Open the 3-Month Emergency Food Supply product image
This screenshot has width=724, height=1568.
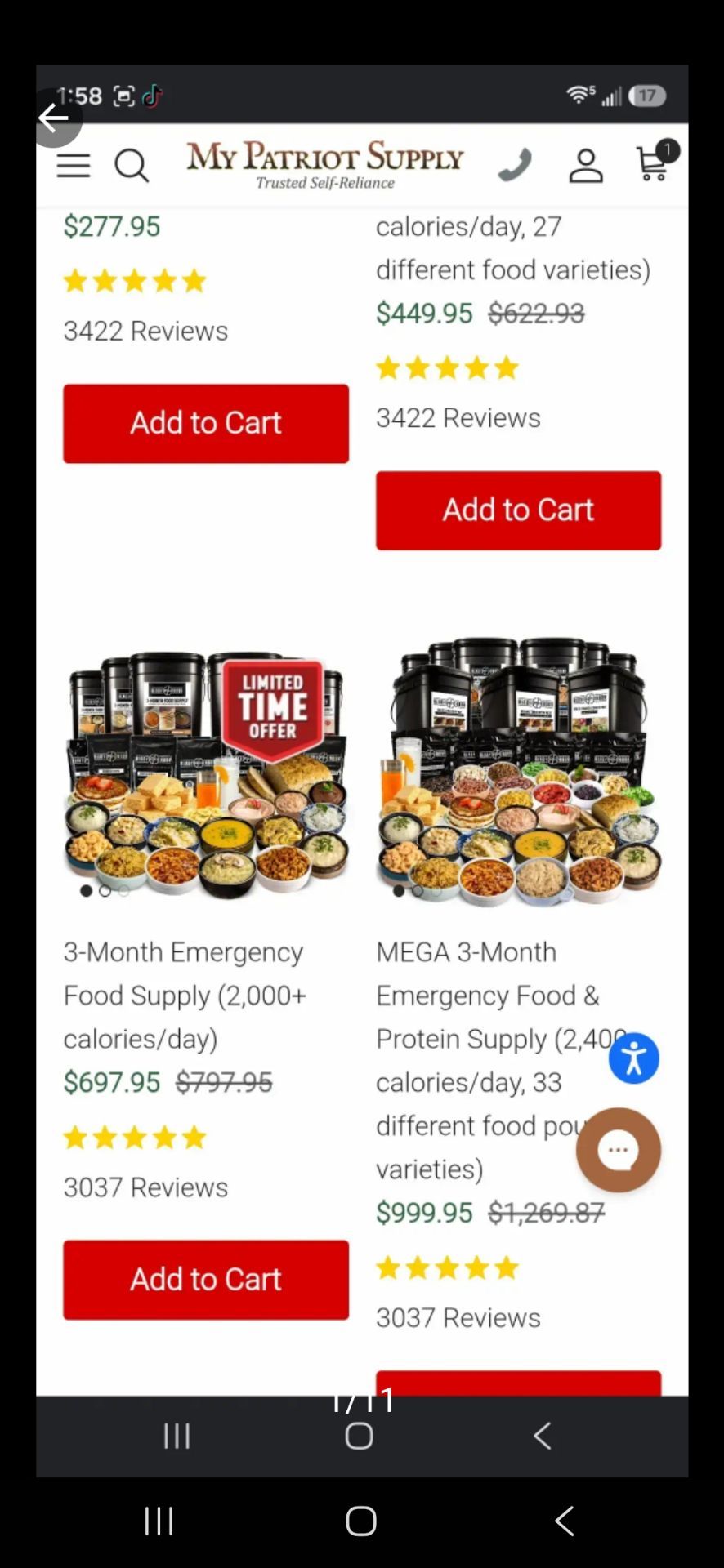206,773
